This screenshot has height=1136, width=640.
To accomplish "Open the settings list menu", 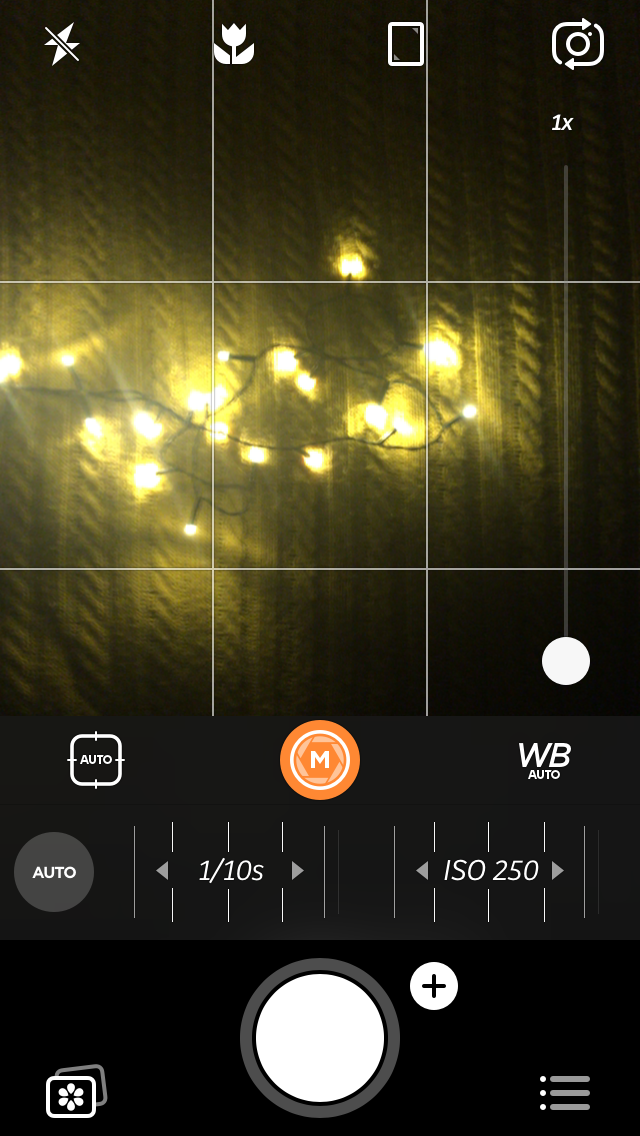I will (x=565, y=1092).
